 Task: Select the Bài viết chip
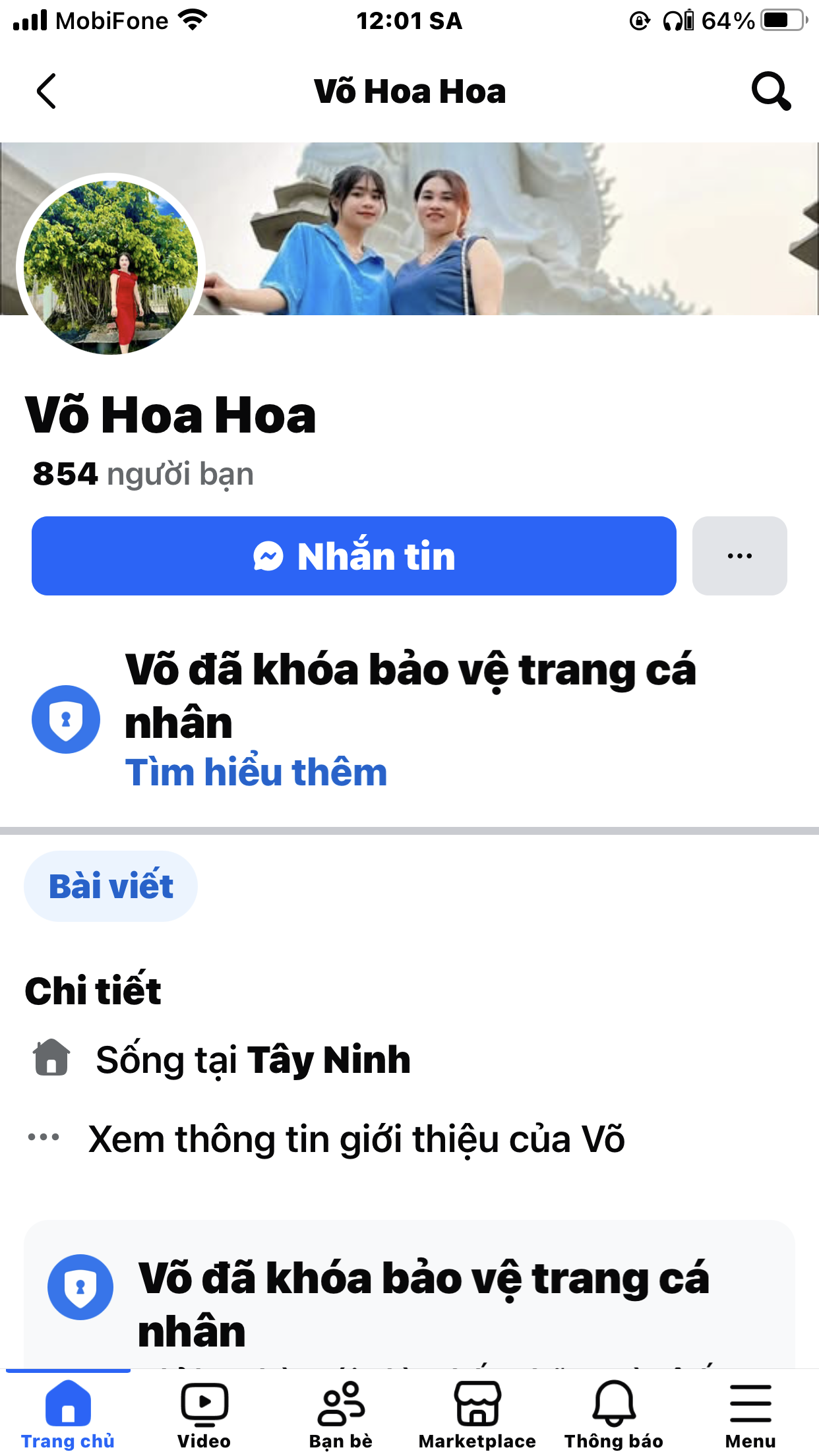[111, 886]
